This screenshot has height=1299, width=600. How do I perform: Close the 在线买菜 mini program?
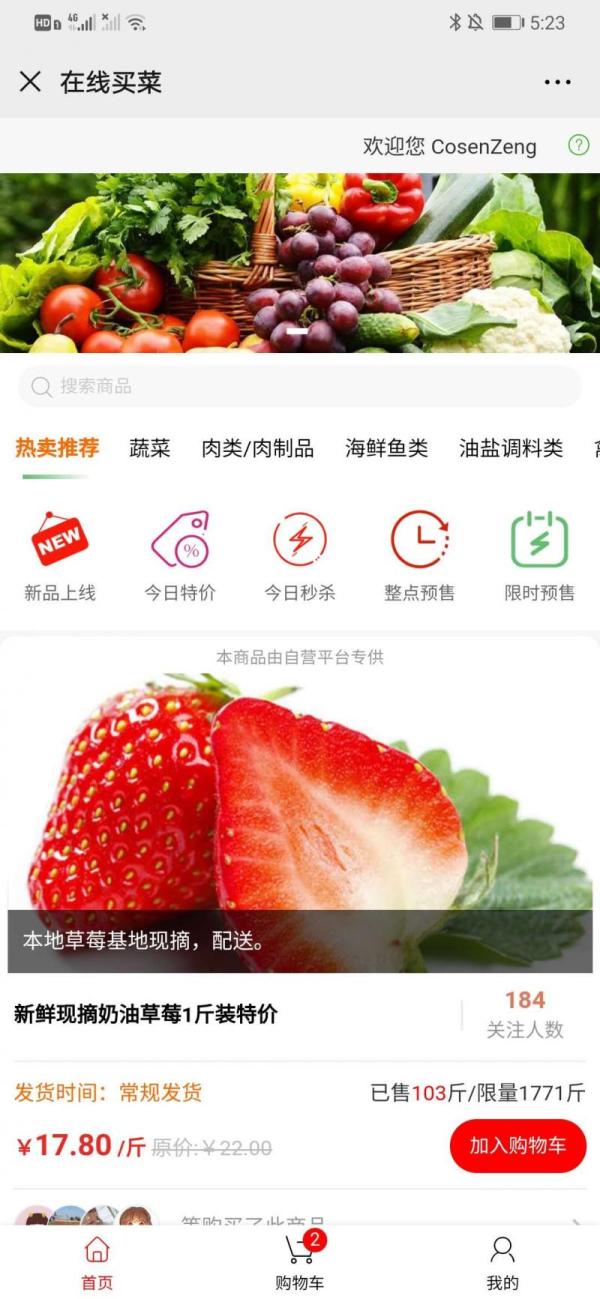click(x=31, y=82)
